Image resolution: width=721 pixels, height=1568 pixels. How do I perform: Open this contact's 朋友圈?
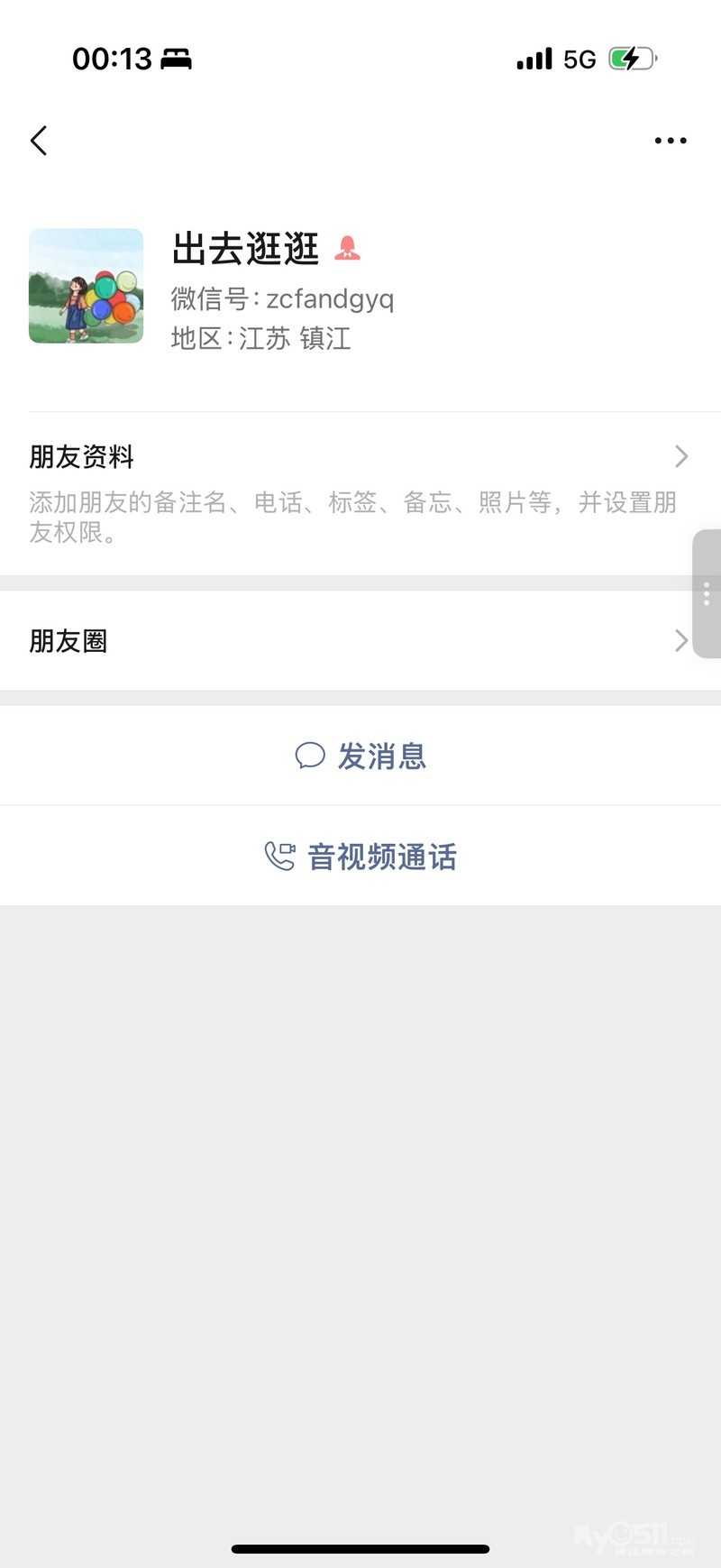(x=359, y=641)
